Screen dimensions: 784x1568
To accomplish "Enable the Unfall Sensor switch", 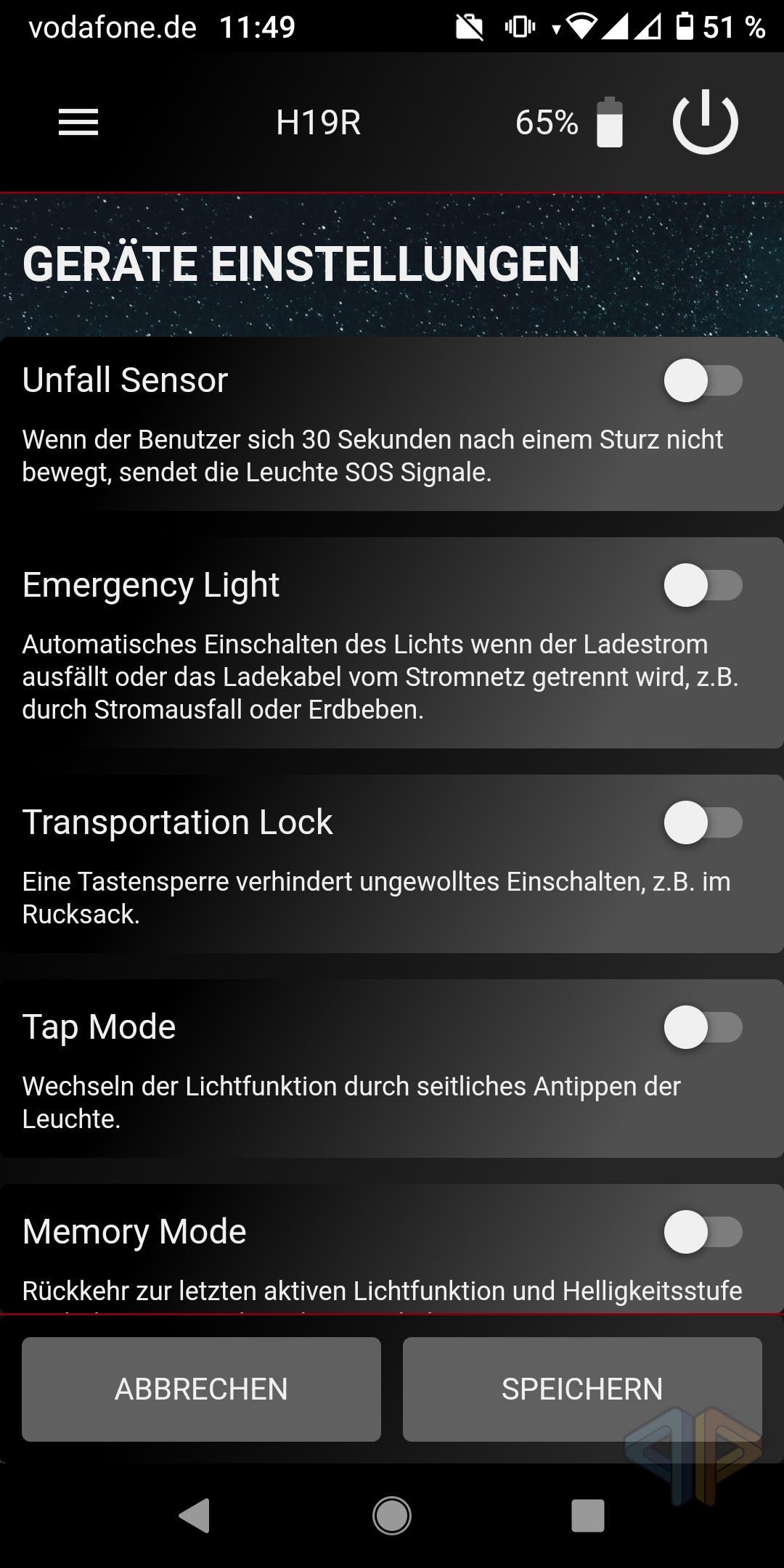I will coord(703,380).
